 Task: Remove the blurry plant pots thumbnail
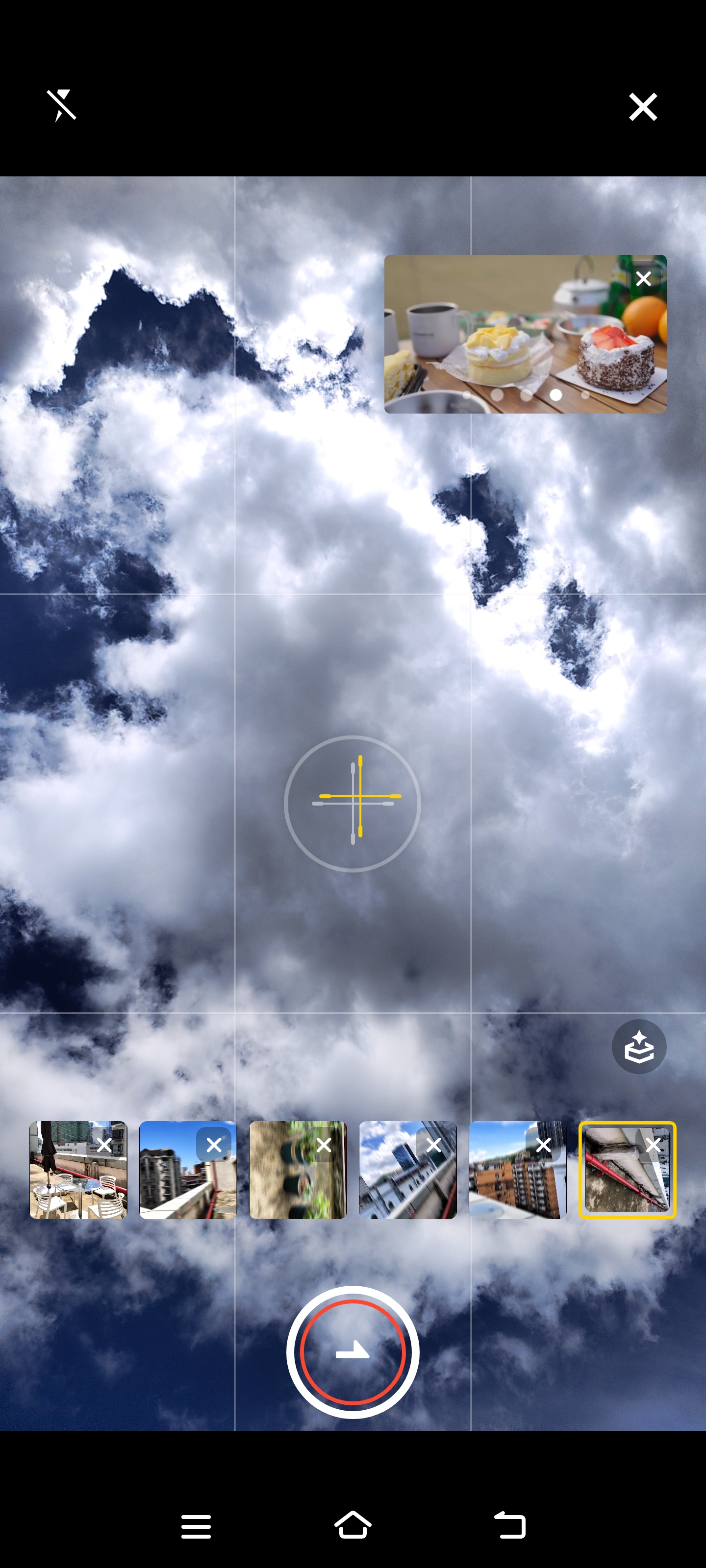[x=324, y=1145]
